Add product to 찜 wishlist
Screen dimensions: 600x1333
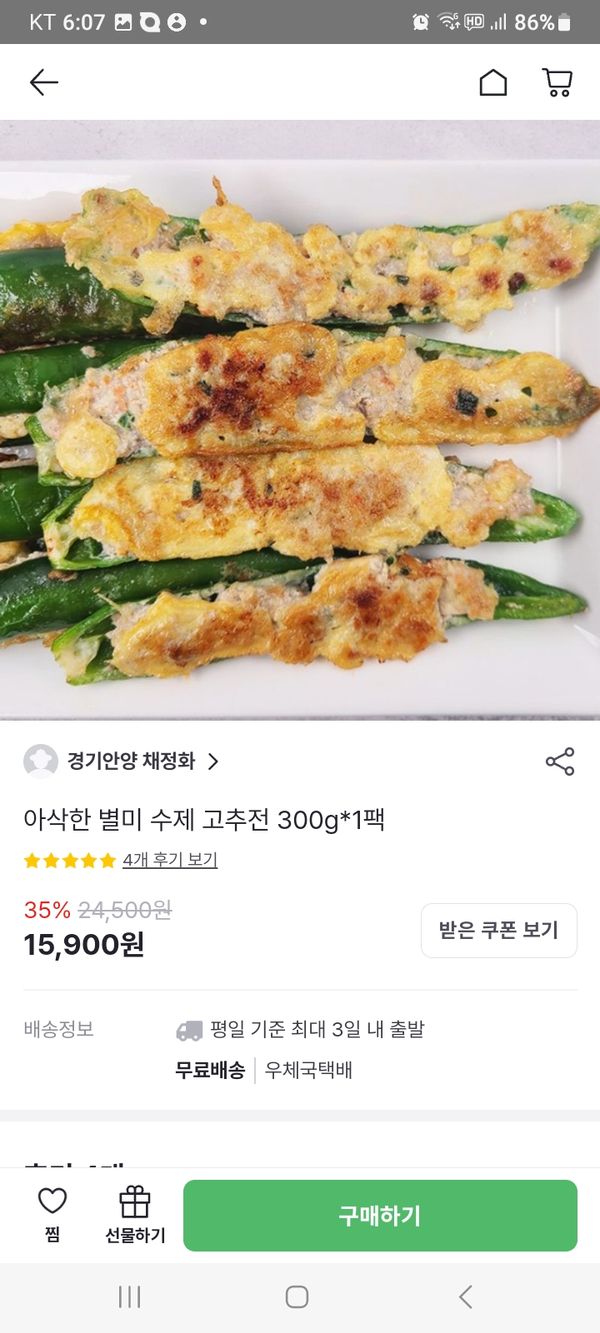click(52, 1214)
